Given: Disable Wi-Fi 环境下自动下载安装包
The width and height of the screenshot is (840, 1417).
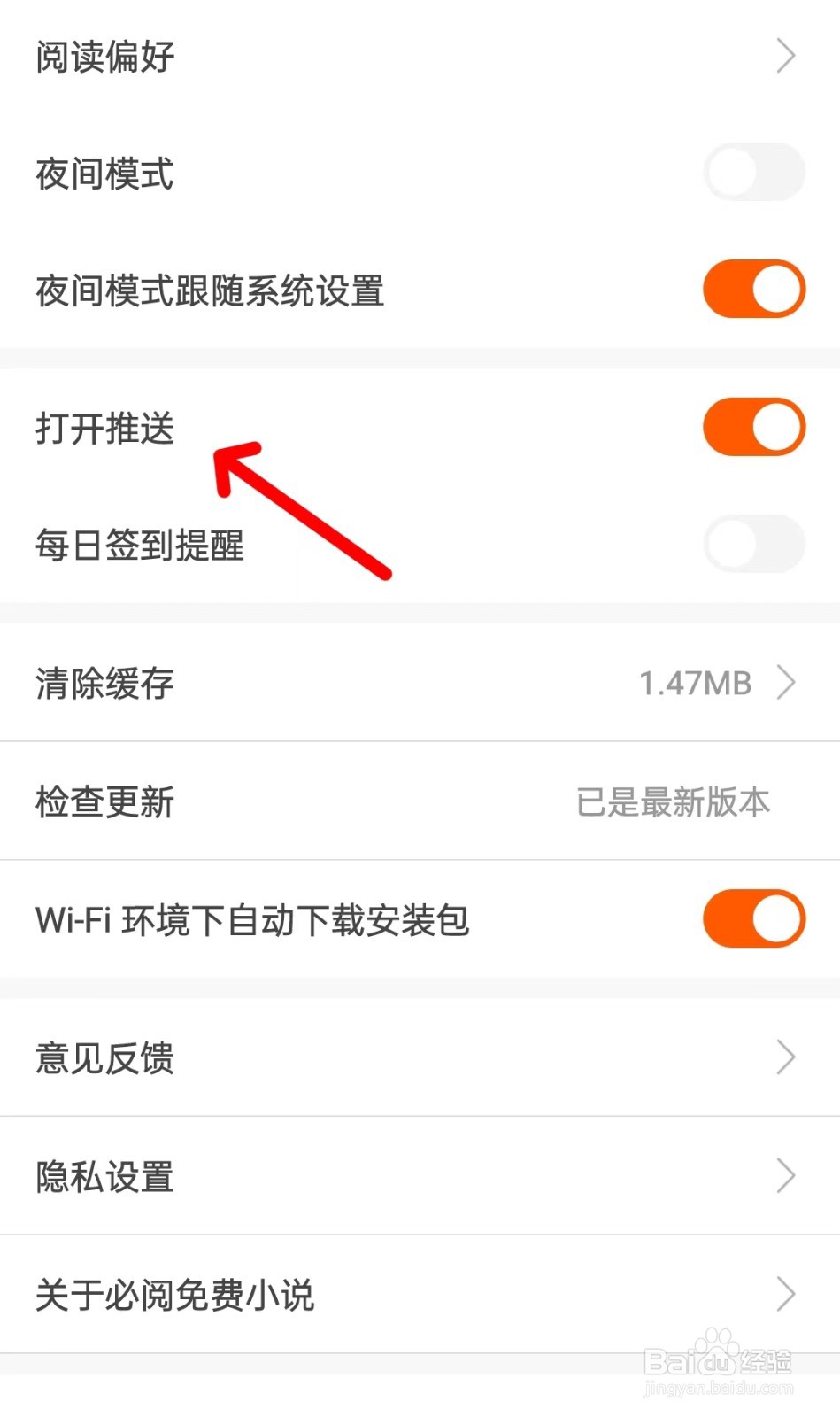Looking at the screenshot, I should point(753,919).
